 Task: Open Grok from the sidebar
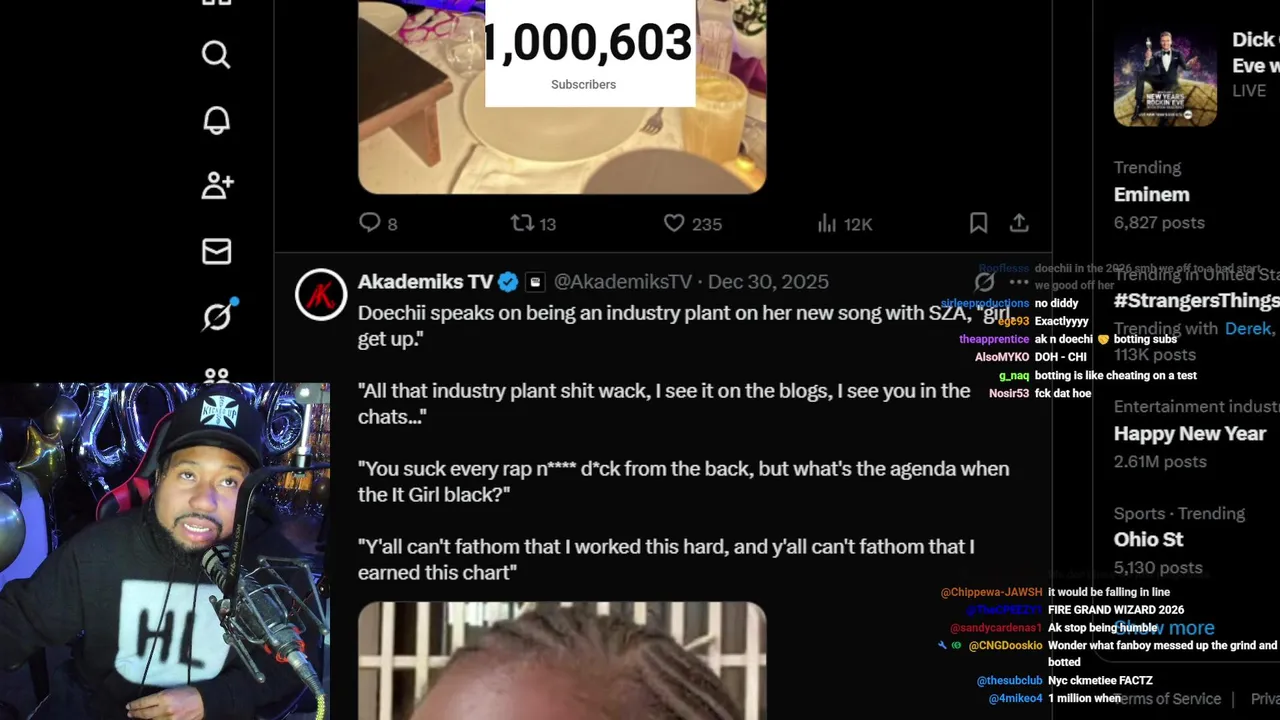pos(217,316)
